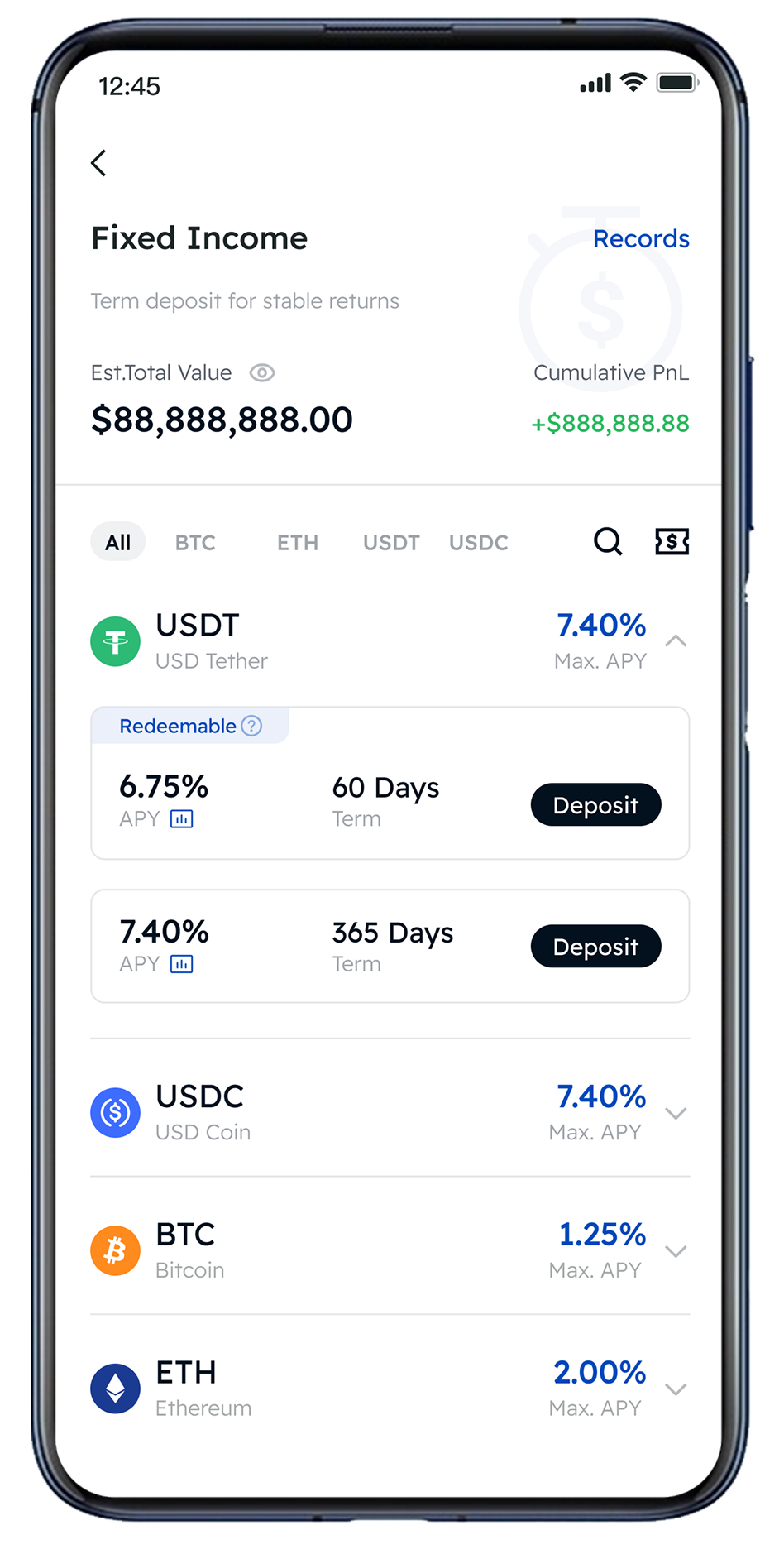Deposit into the 365 Days term
Viewport: 784px width, 1559px height.
pyautogui.click(x=595, y=947)
